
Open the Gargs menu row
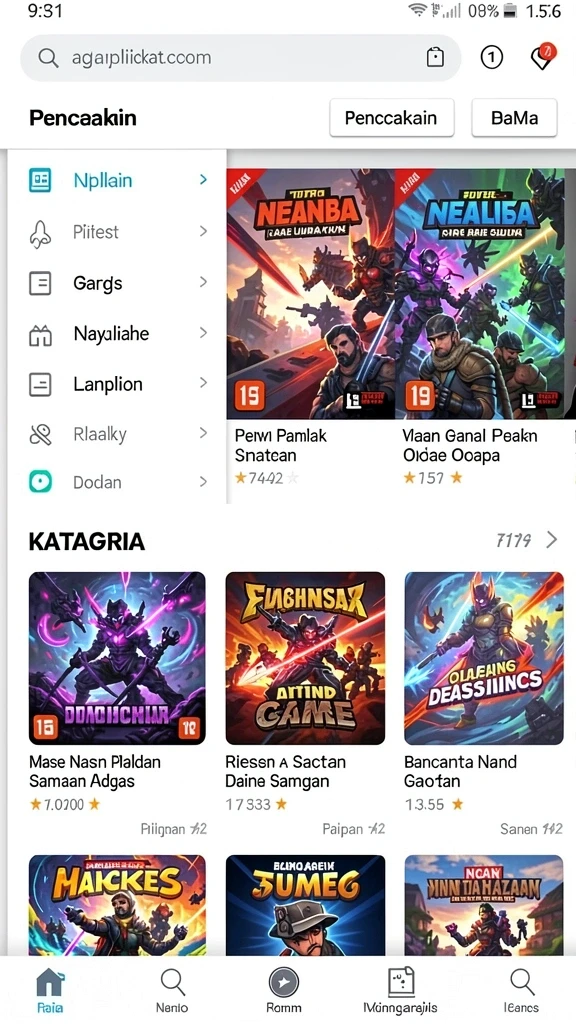pyautogui.click(x=118, y=283)
